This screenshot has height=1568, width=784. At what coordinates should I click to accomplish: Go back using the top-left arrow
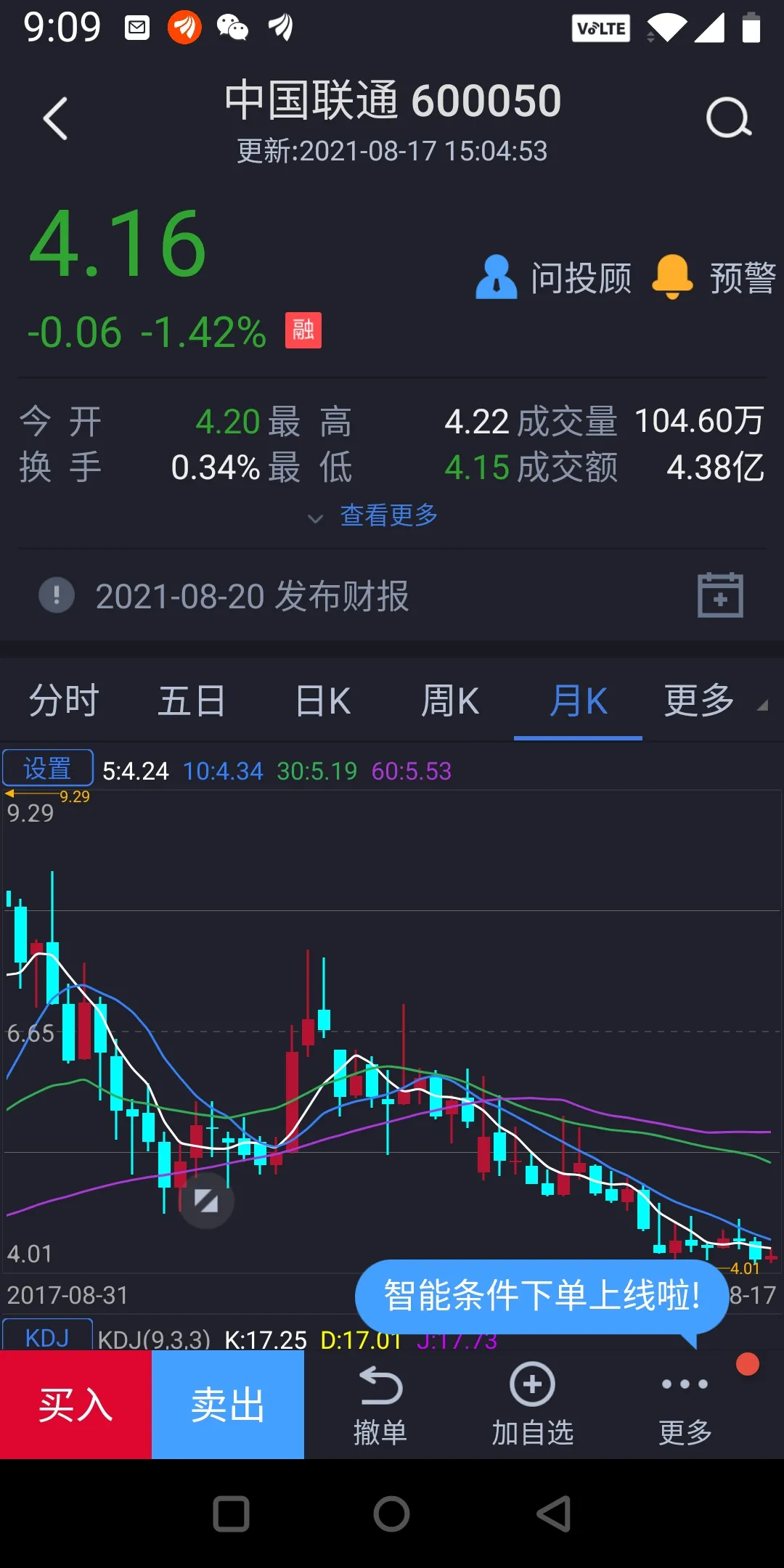(55, 118)
